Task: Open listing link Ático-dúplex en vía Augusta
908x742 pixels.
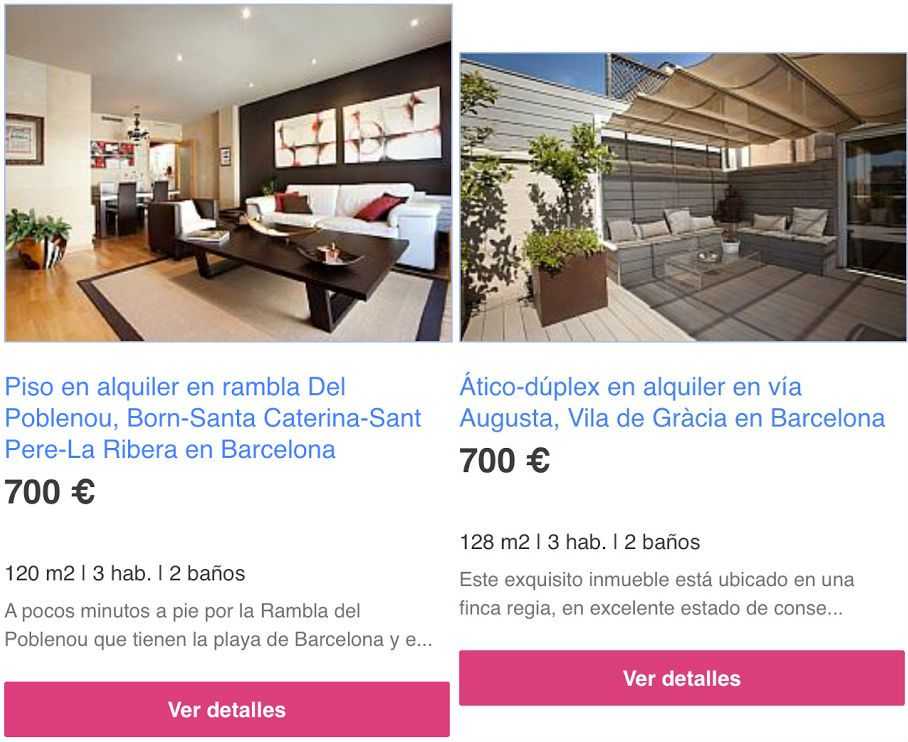Action: 671,402
